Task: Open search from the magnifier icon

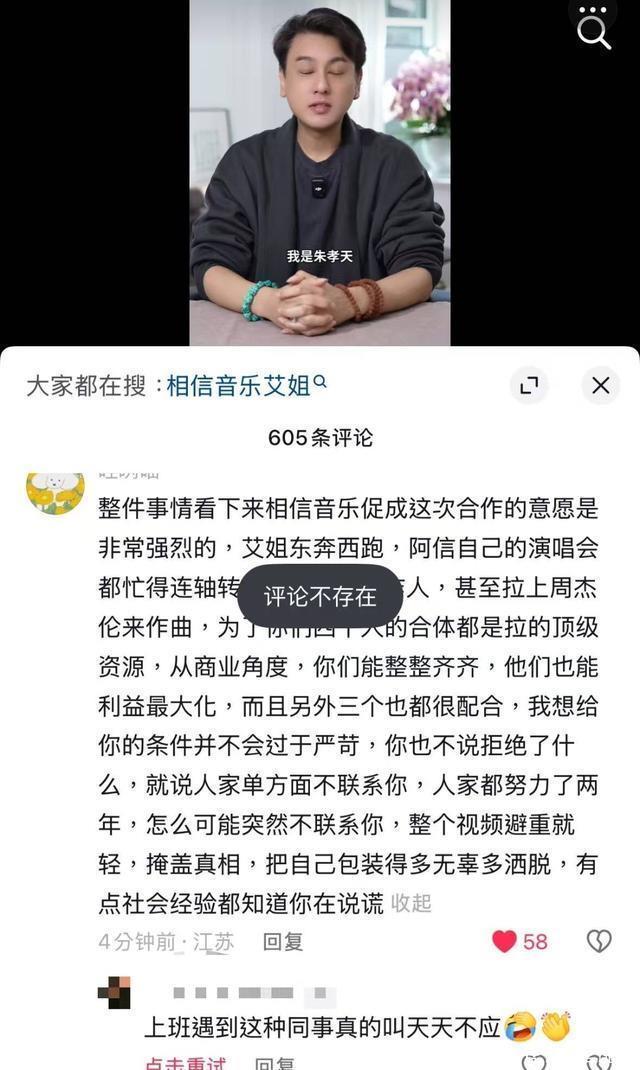Action: [x=594, y=34]
